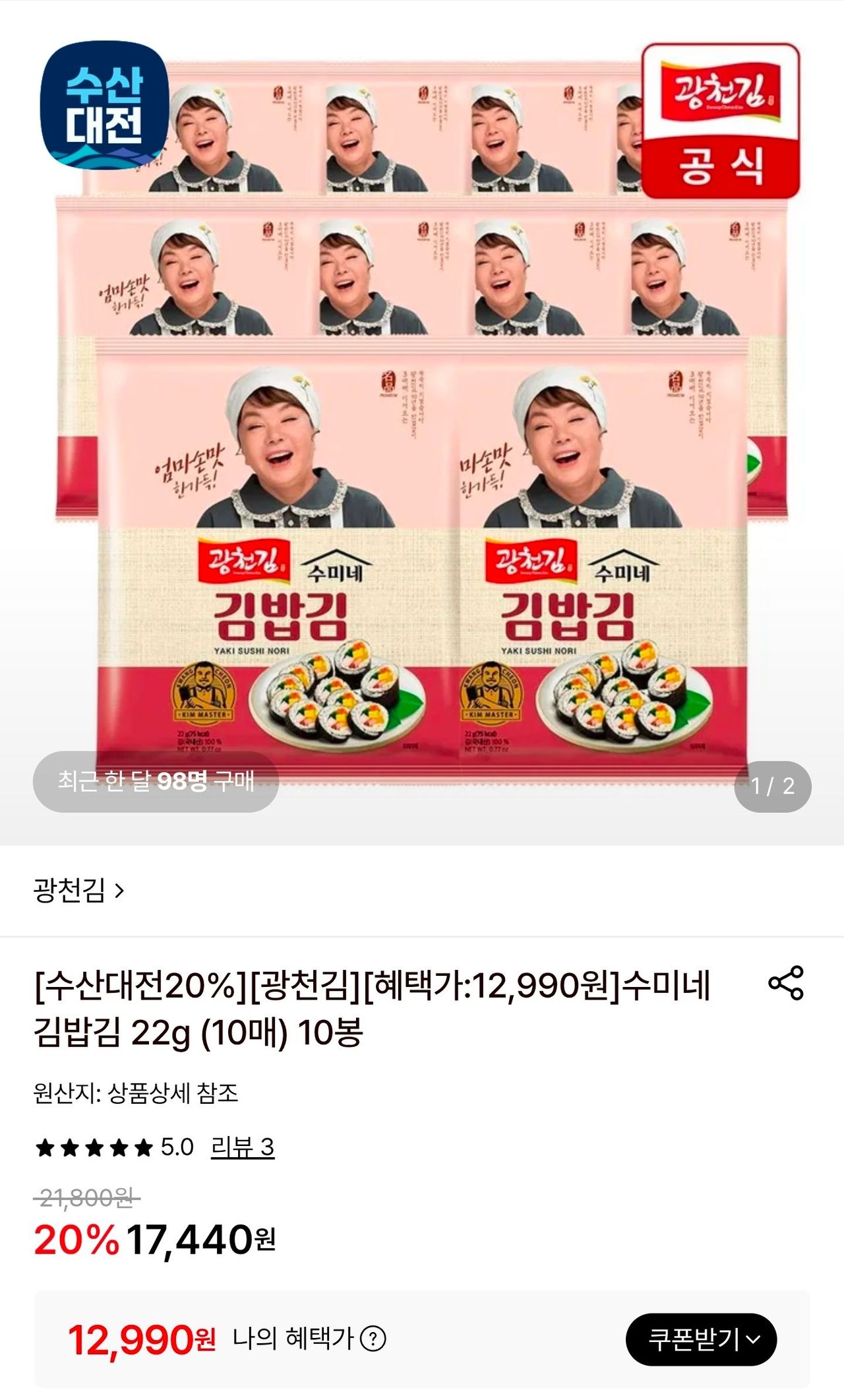Open the main product image of 김밥김
Image resolution: width=844 pixels, height=1400 pixels.
coord(422,422)
